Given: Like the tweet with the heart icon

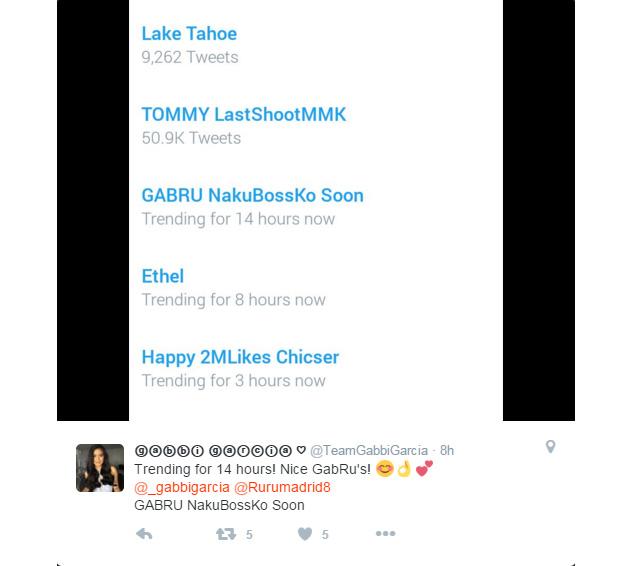Looking at the screenshot, I should pos(306,535).
